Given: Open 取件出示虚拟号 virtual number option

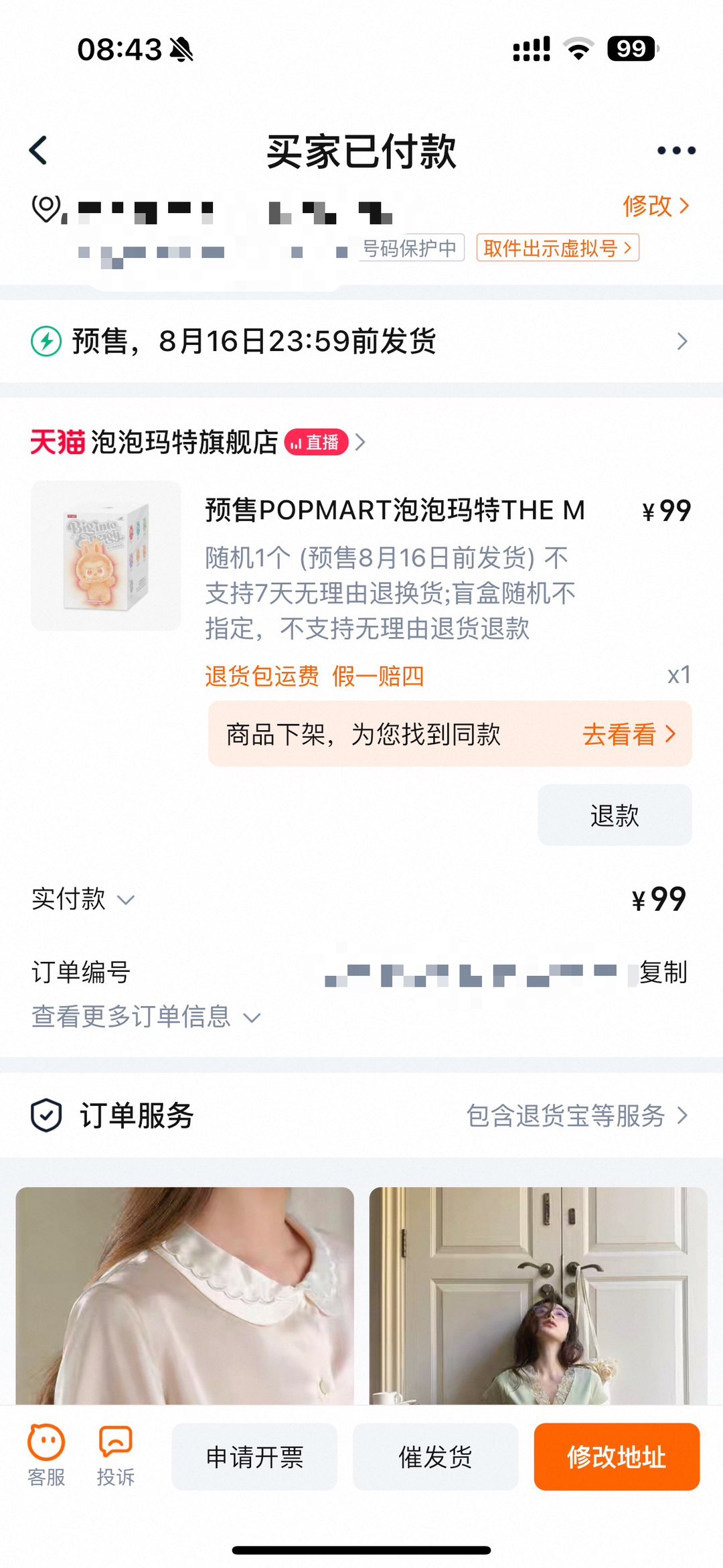Looking at the screenshot, I should [557, 248].
